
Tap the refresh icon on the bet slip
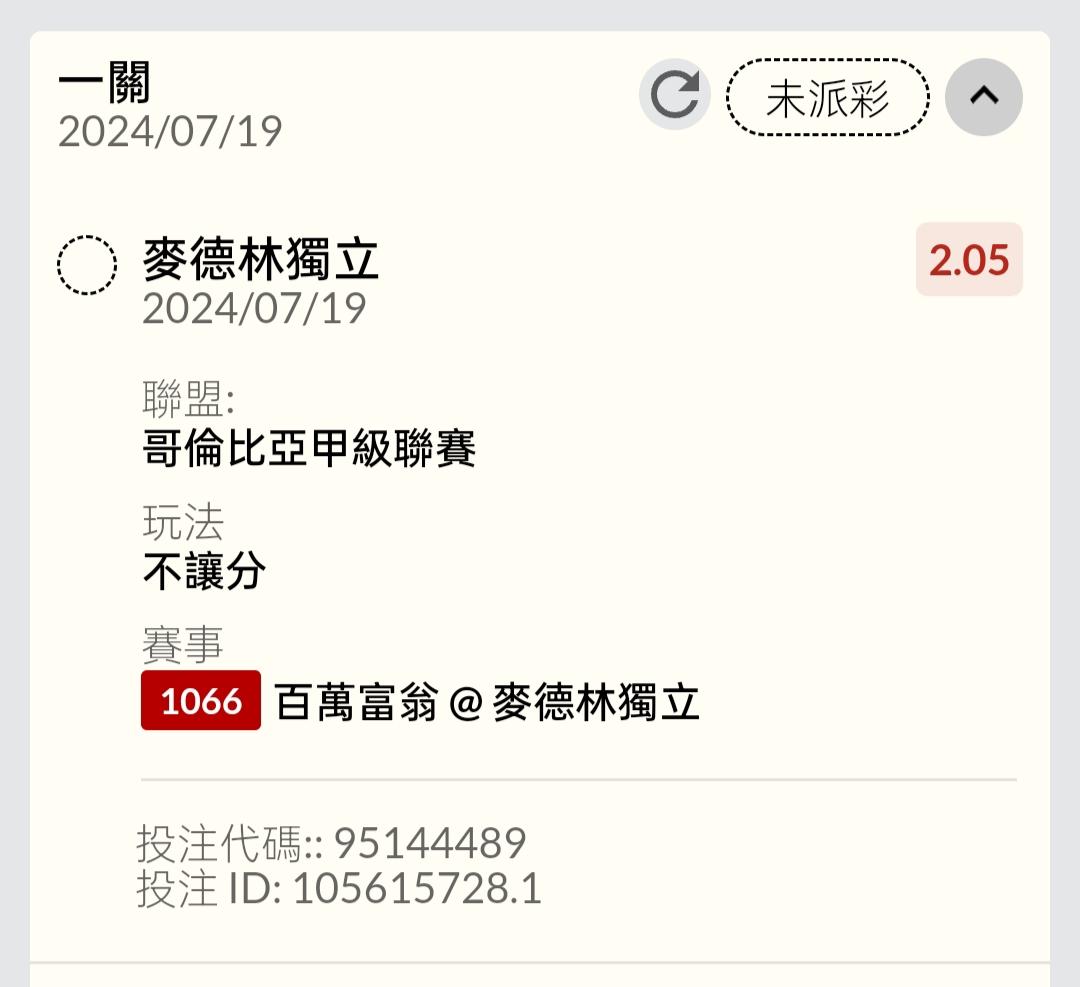(x=674, y=94)
